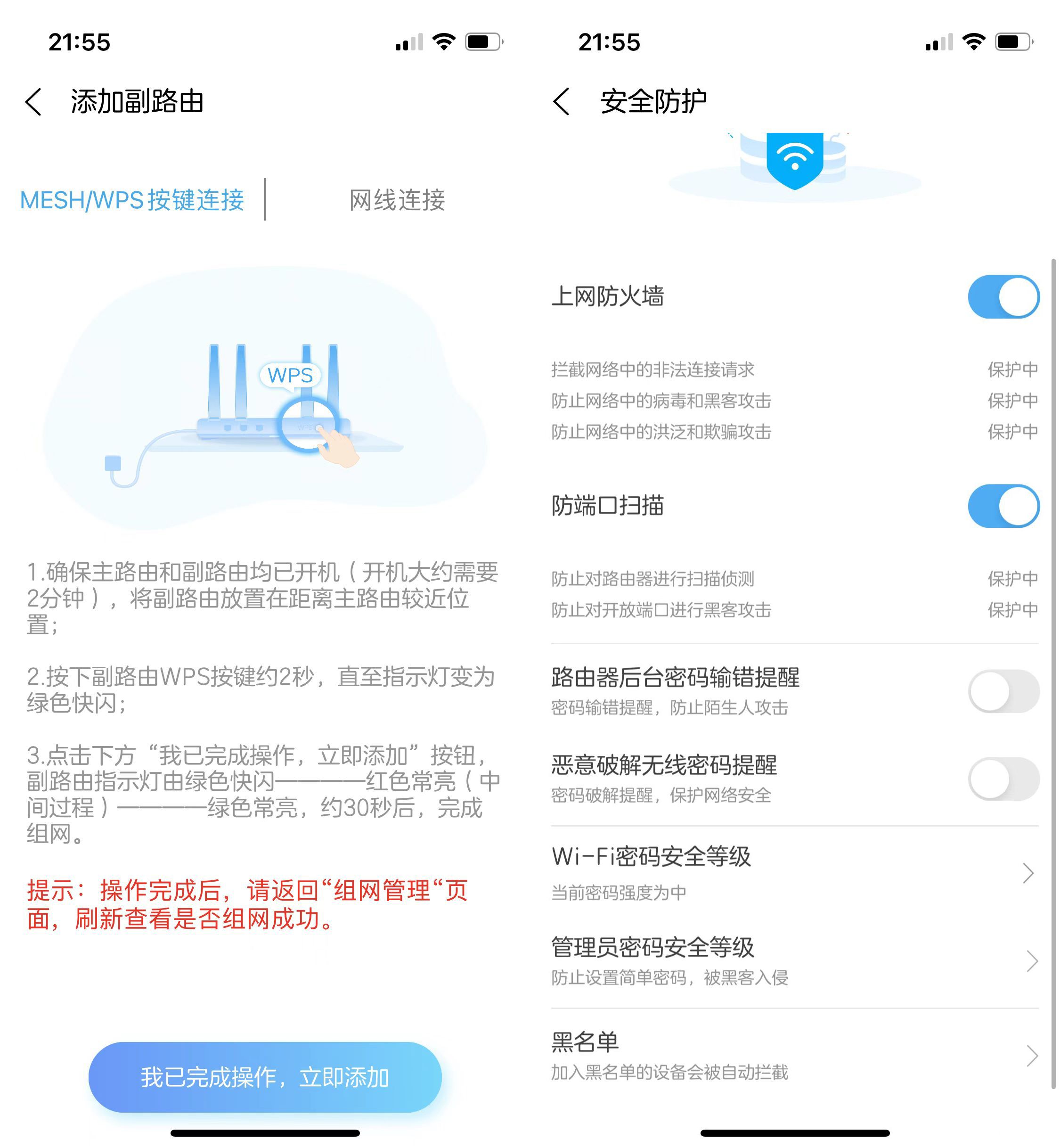Select the MESH/WPS按键连接 tab
Image resolution: width=1060 pixels, height=1148 pixels.
point(132,200)
